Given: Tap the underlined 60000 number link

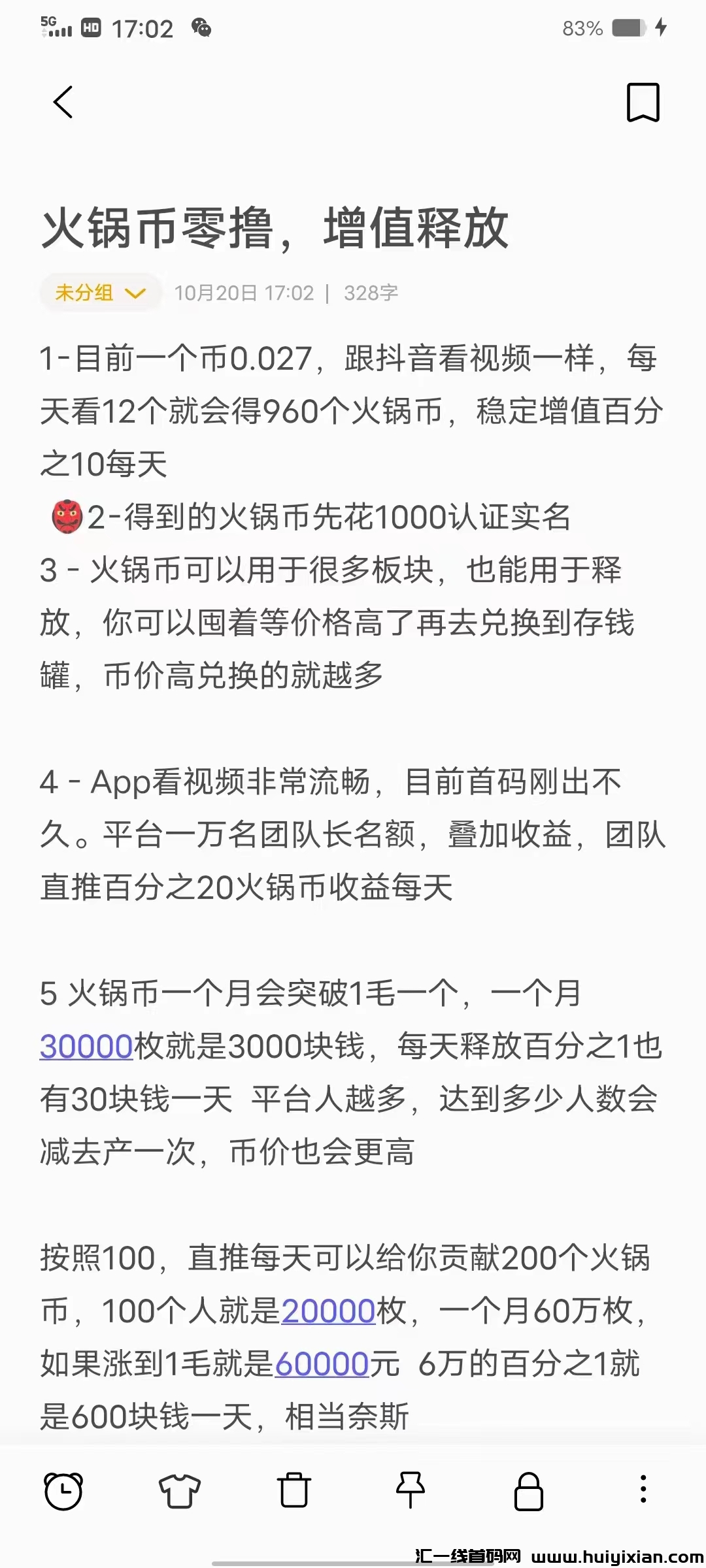Looking at the screenshot, I should (322, 1364).
